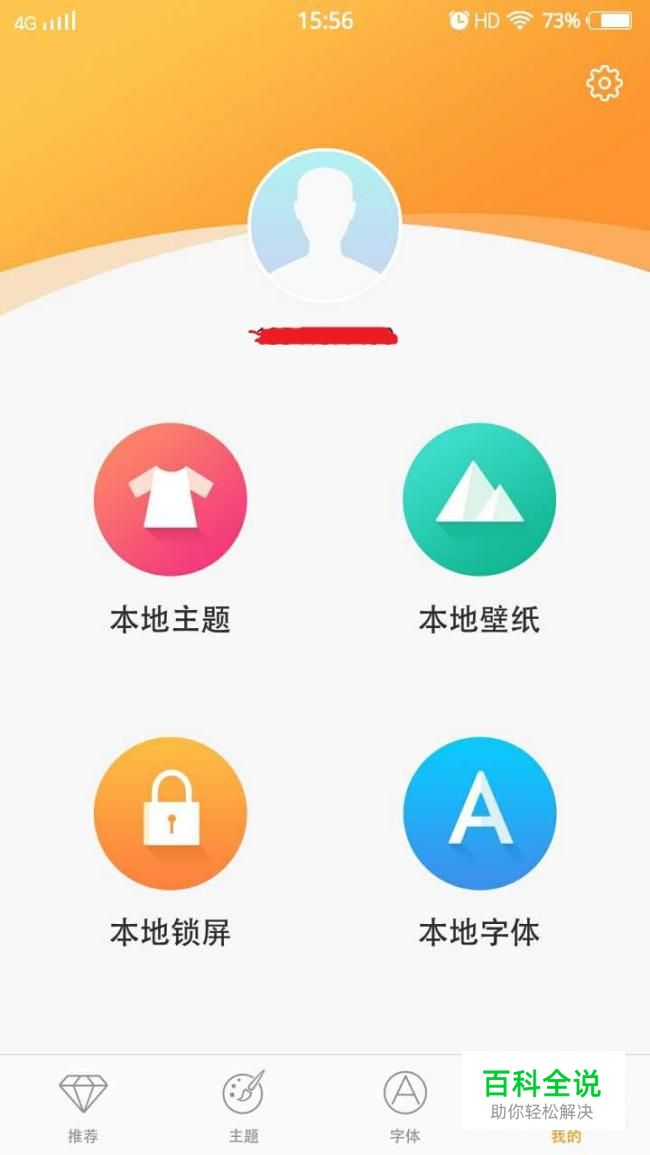Open 本地锁屏 local lock screens

click(170, 814)
